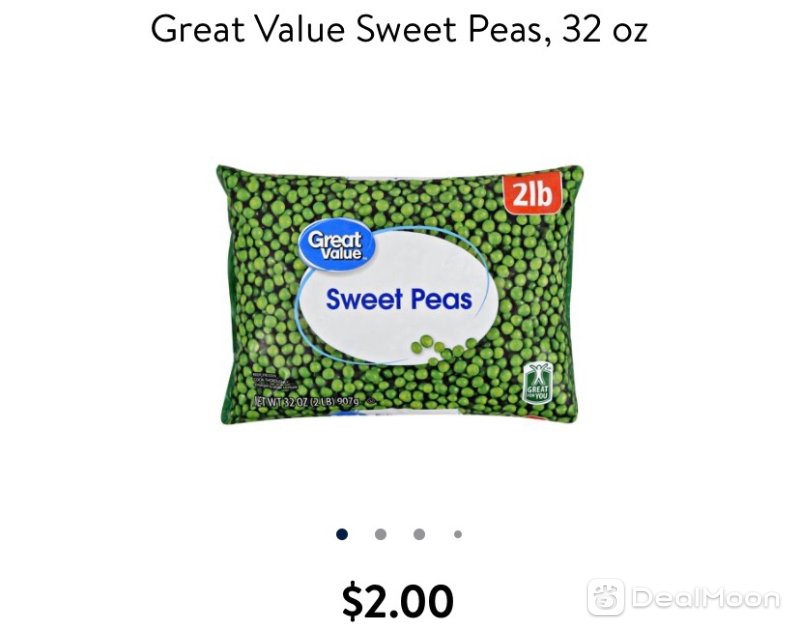Image resolution: width=800 pixels, height=630 pixels.
Task: Select the third image indicator dot
Action: pos(419,534)
